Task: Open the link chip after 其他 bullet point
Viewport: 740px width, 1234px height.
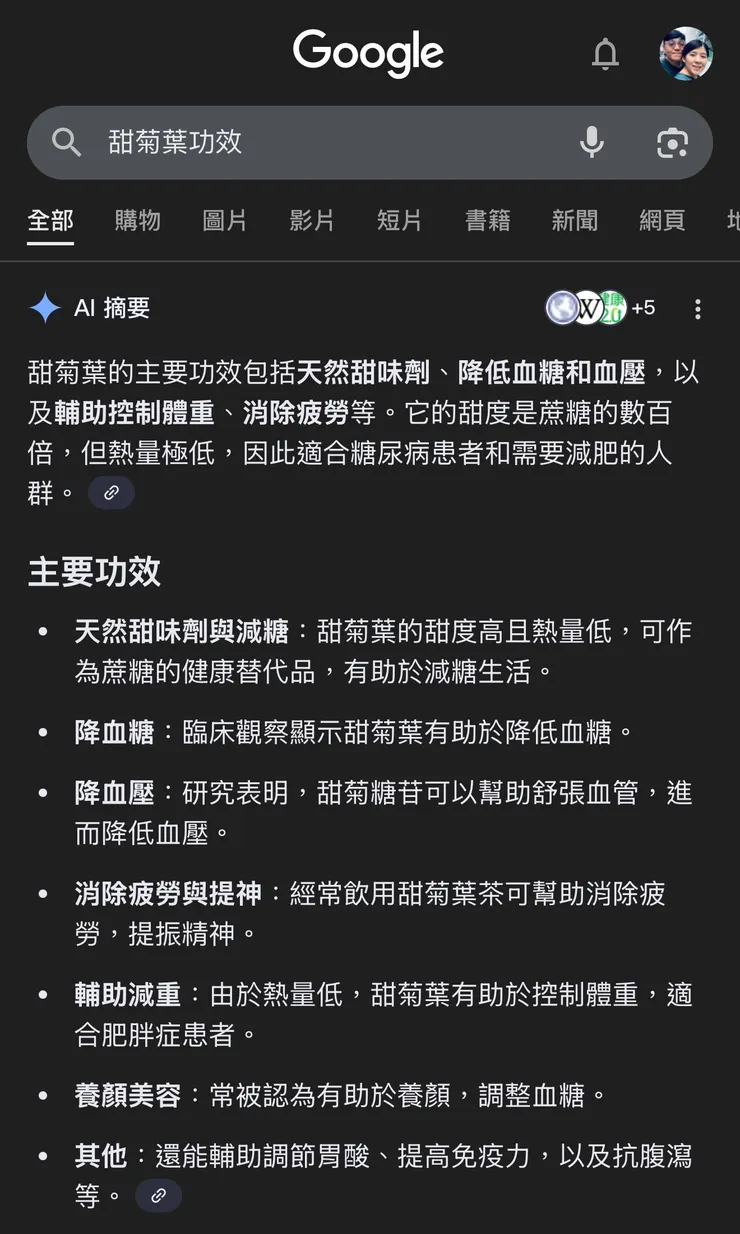Action: (x=158, y=1195)
